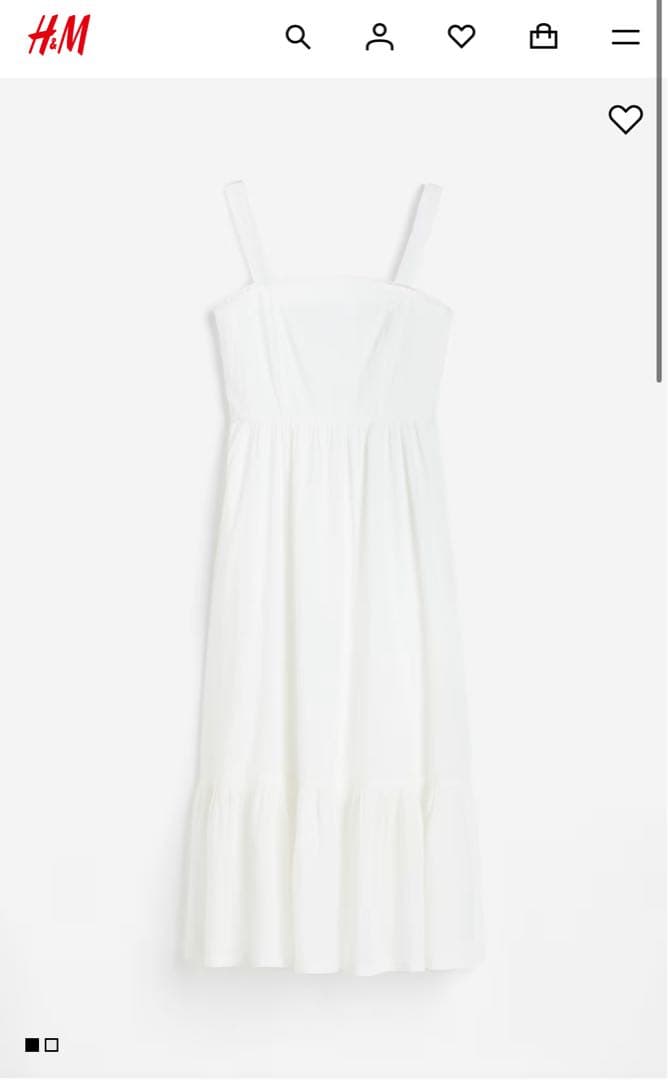The image size is (668, 1080).
Task: Switch to the second image indicator
Action: coord(52,1045)
